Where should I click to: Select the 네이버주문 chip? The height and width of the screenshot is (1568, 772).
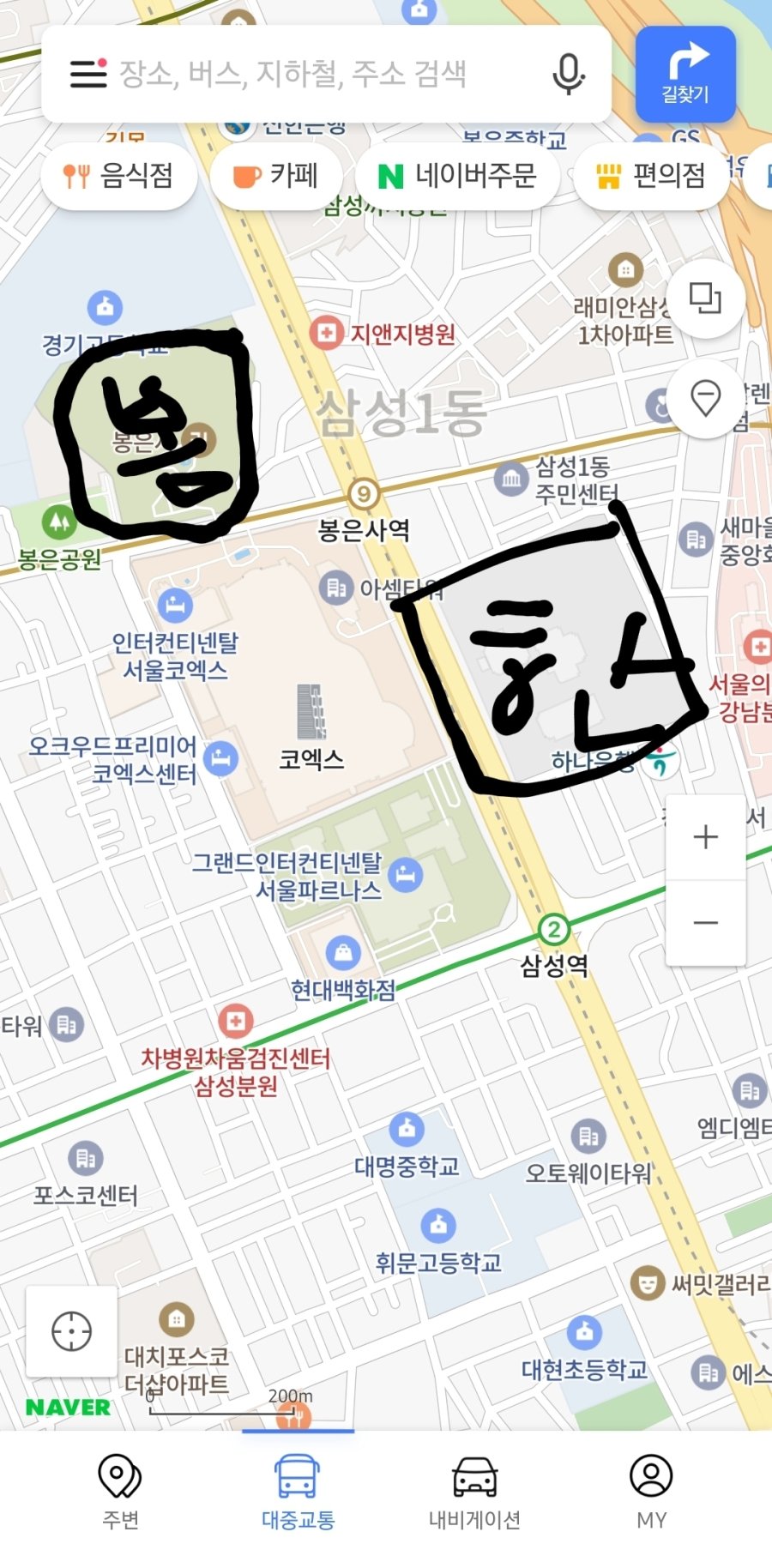tap(457, 177)
